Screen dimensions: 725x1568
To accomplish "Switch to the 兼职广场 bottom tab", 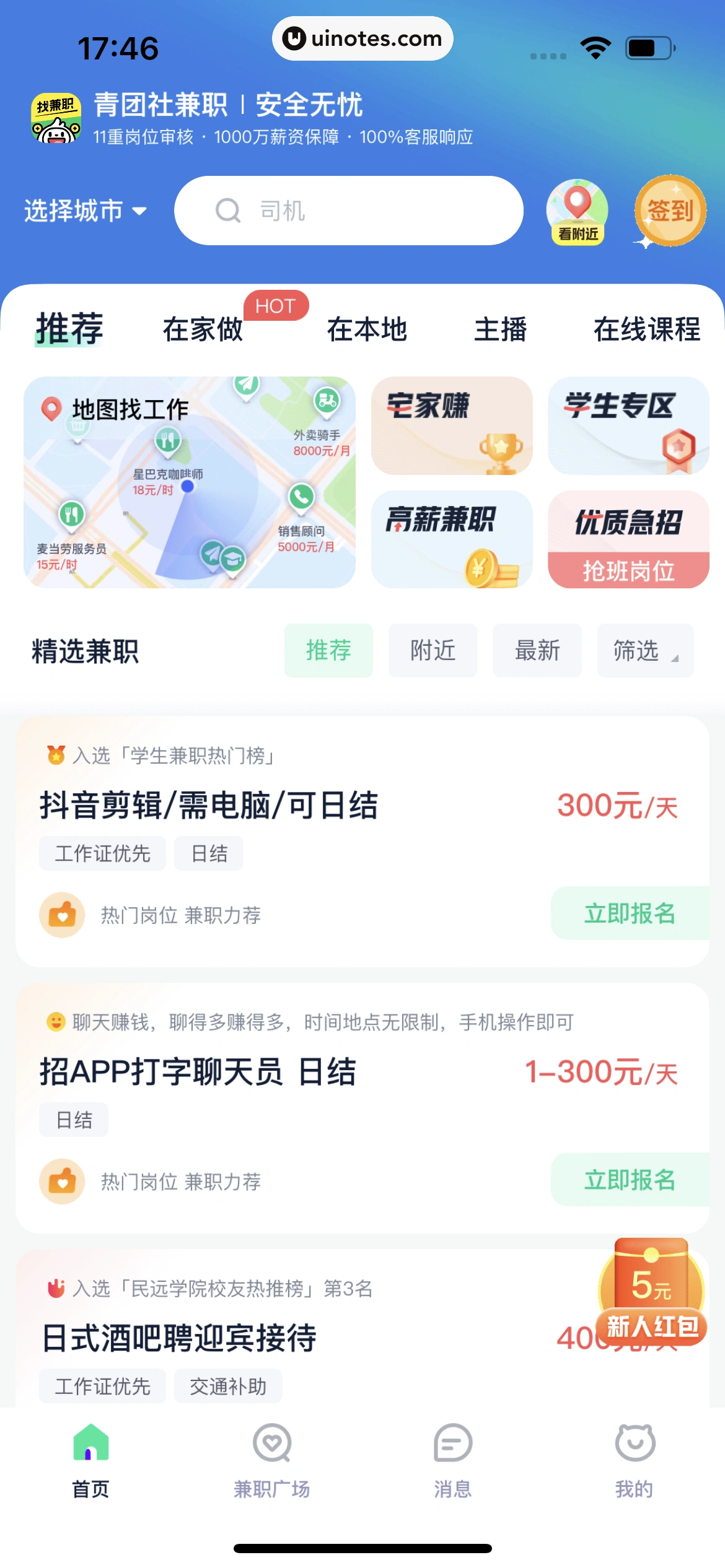I will pyautogui.click(x=271, y=1461).
